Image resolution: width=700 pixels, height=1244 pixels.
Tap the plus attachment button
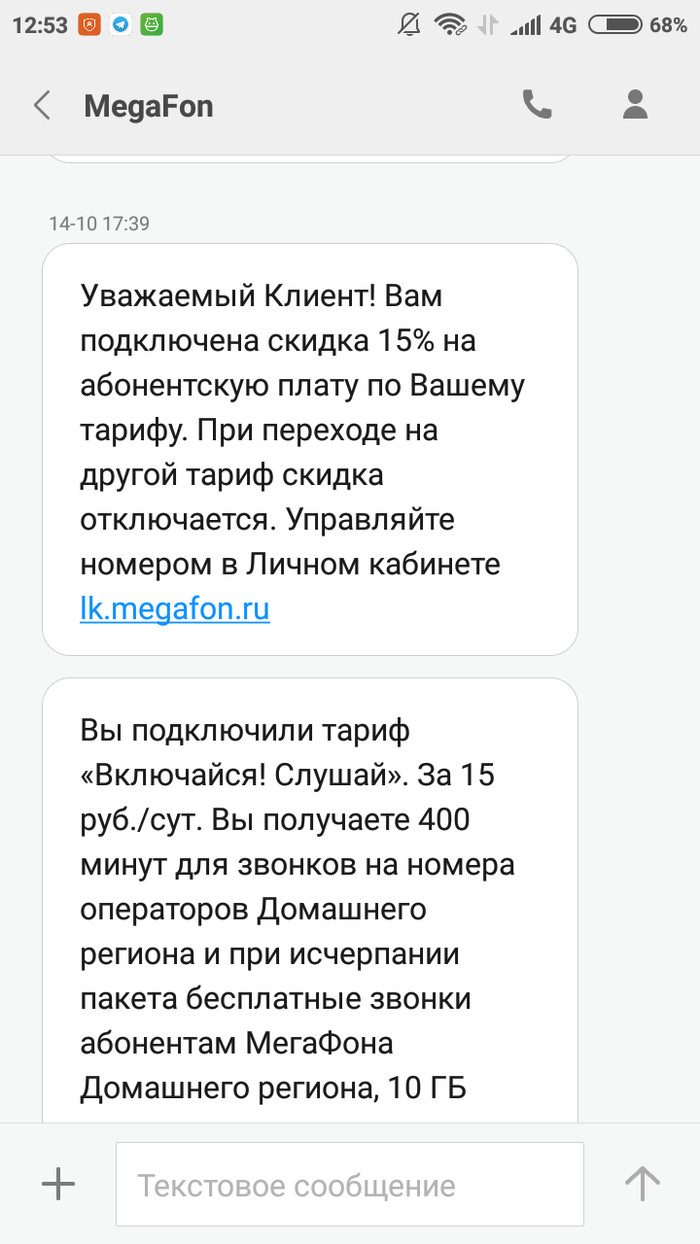(x=58, y=1184)
